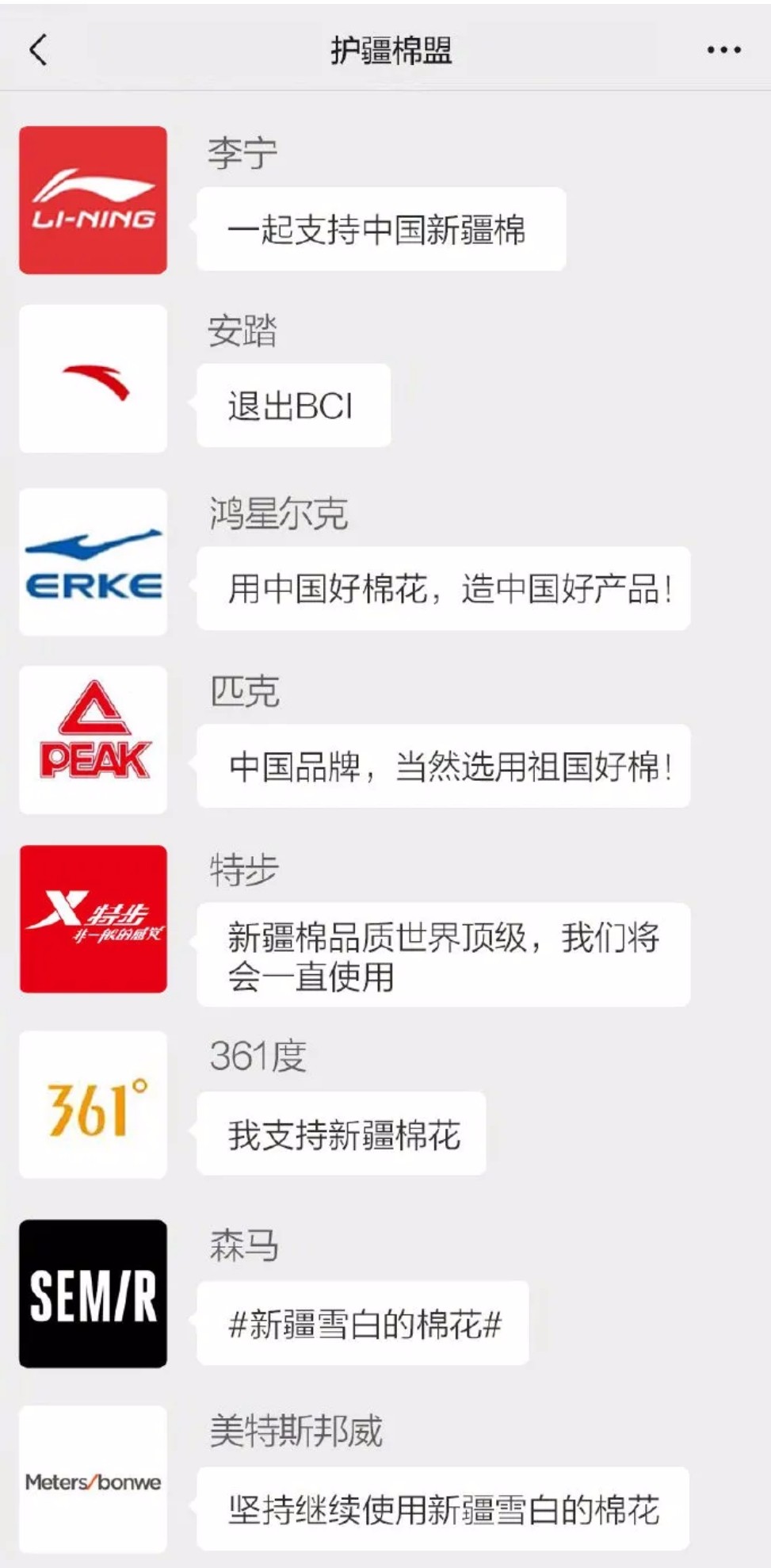The height and width of the screenshot is (1568, 771).
Task: View 森马's profile via SEMIR avatar
Action: pos(93,1293)
